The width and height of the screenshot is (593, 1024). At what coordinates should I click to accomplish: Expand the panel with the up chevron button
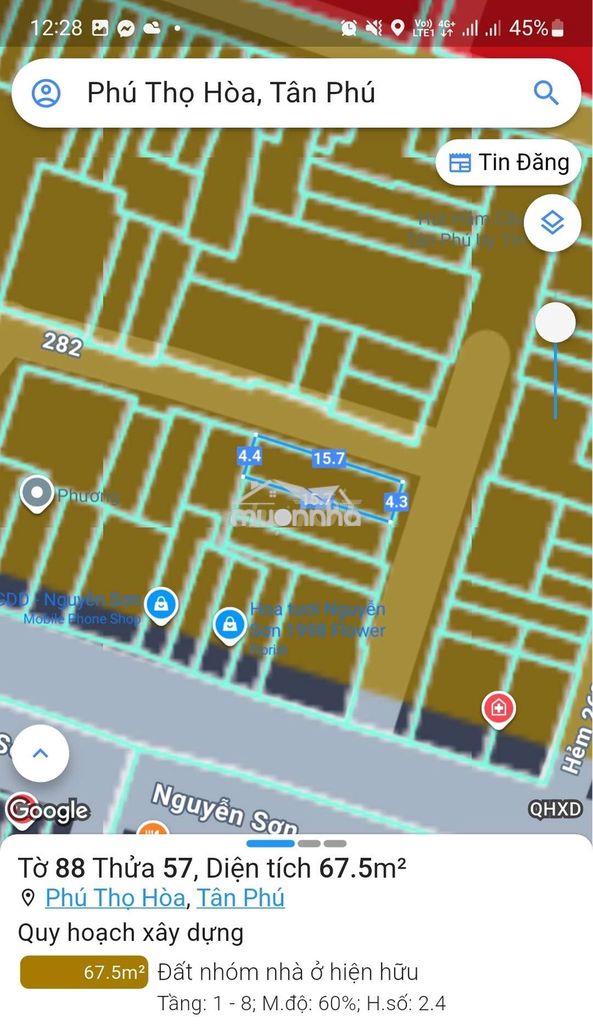40,754
